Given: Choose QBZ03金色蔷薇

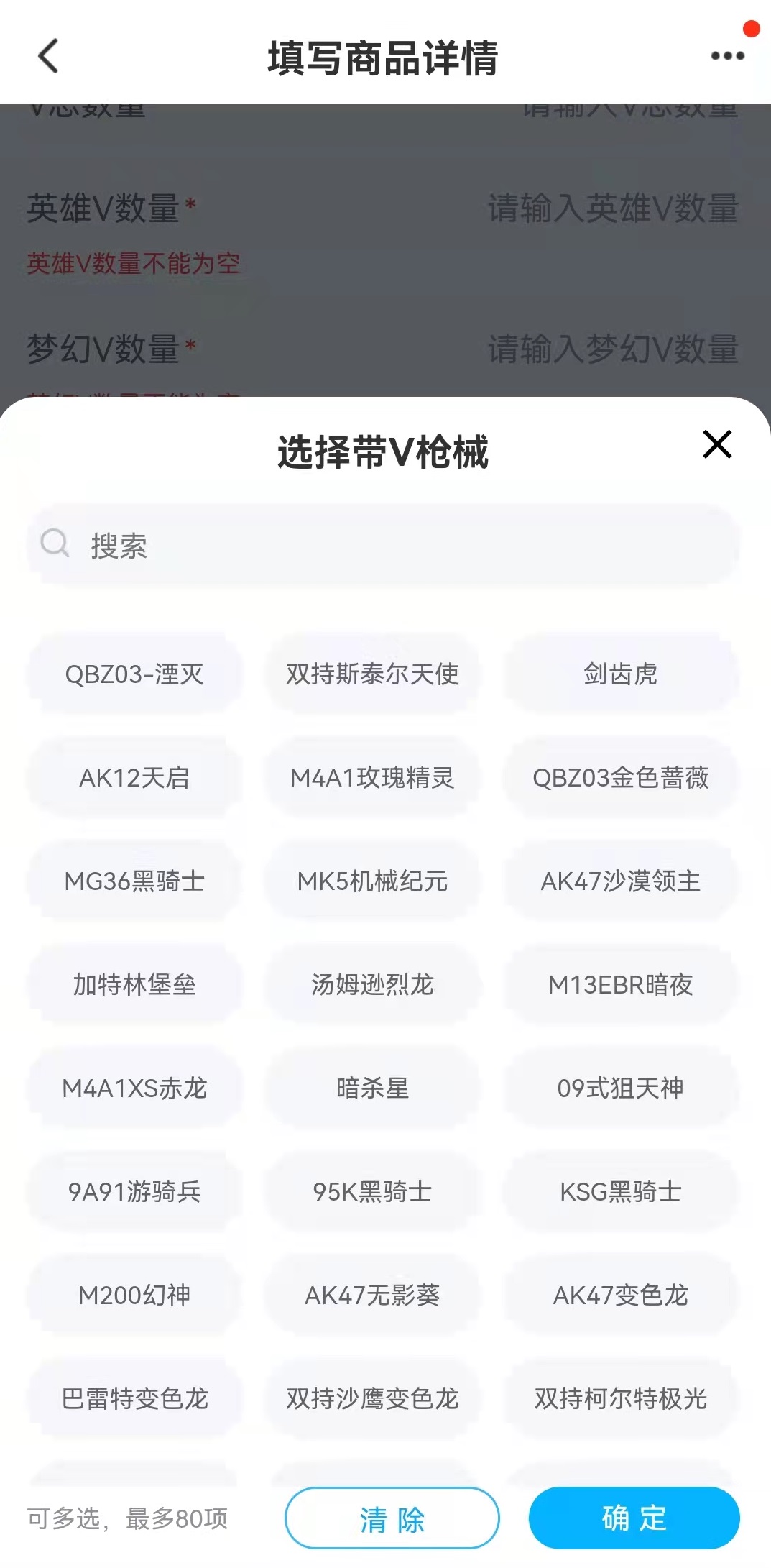Looking at the screenshot, I should coord(620,777).
